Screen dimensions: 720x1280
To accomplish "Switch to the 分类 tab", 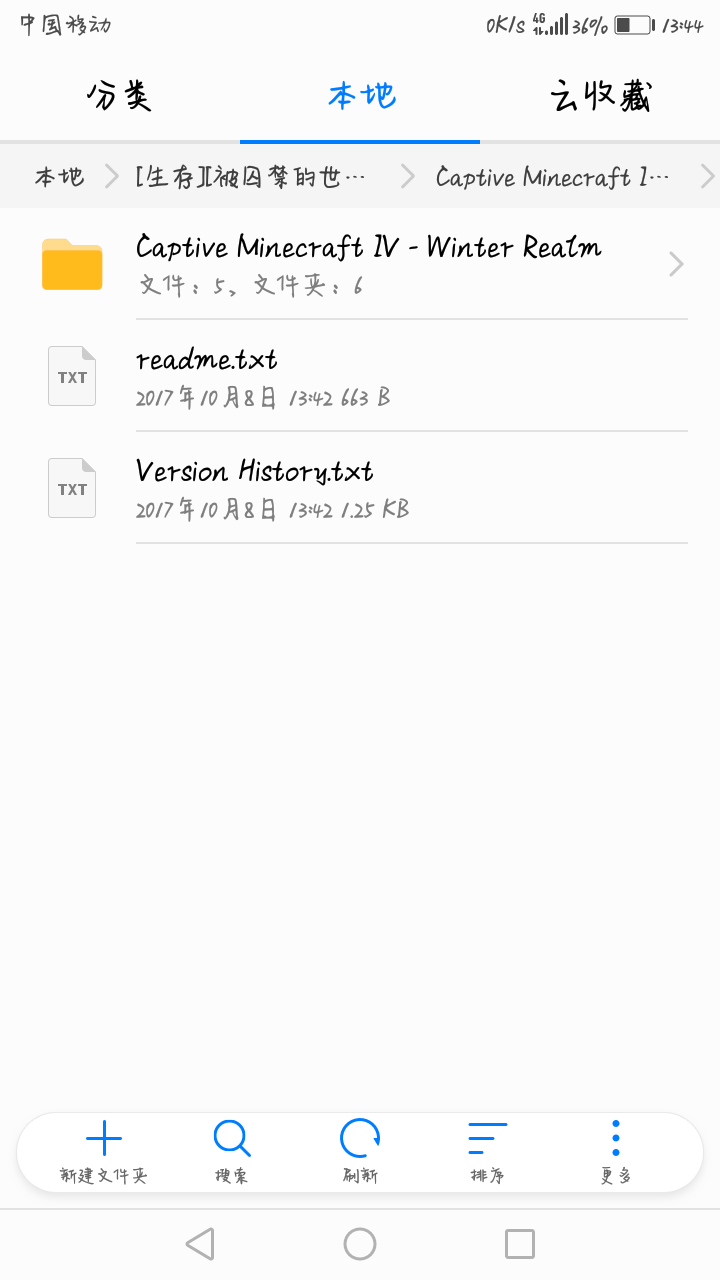I will (119, 97).
